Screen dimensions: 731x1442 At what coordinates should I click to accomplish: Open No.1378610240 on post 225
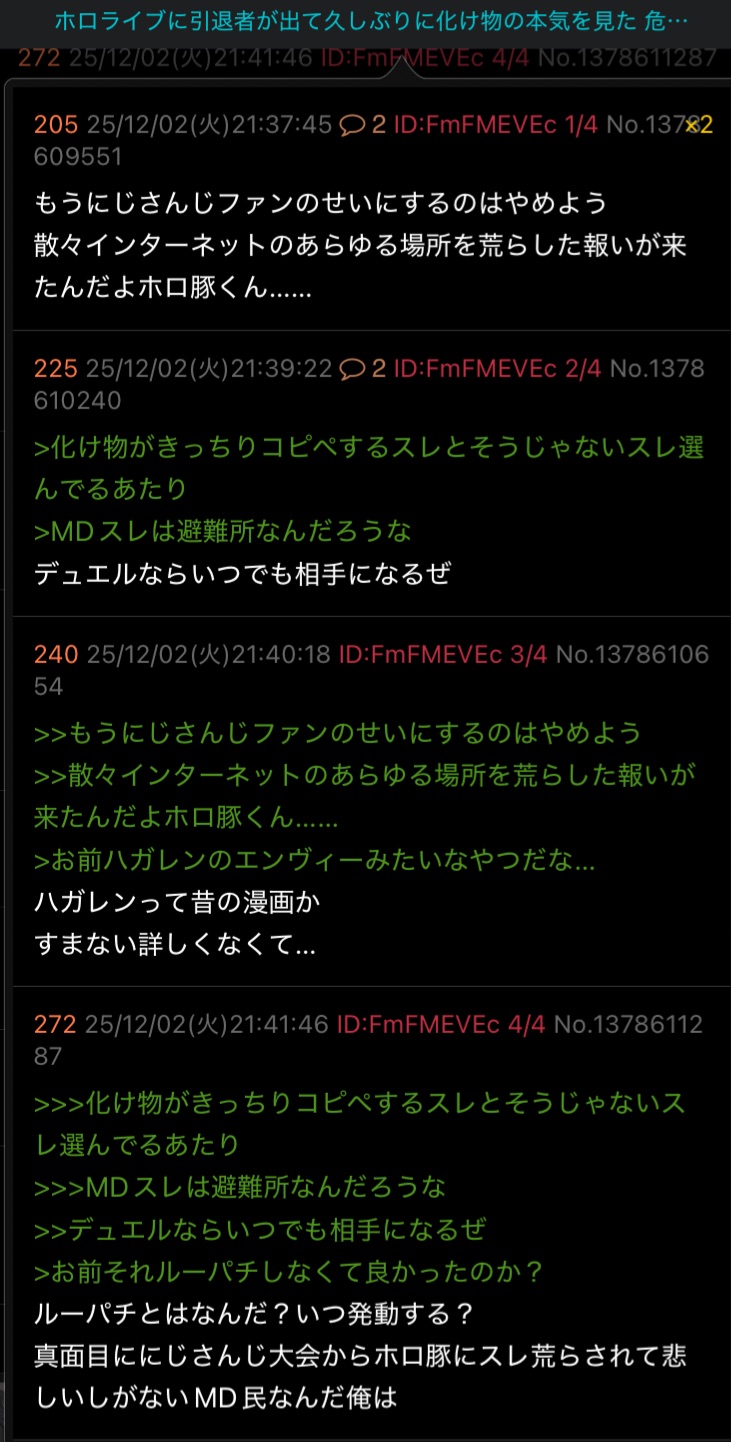tap(656, 370)
